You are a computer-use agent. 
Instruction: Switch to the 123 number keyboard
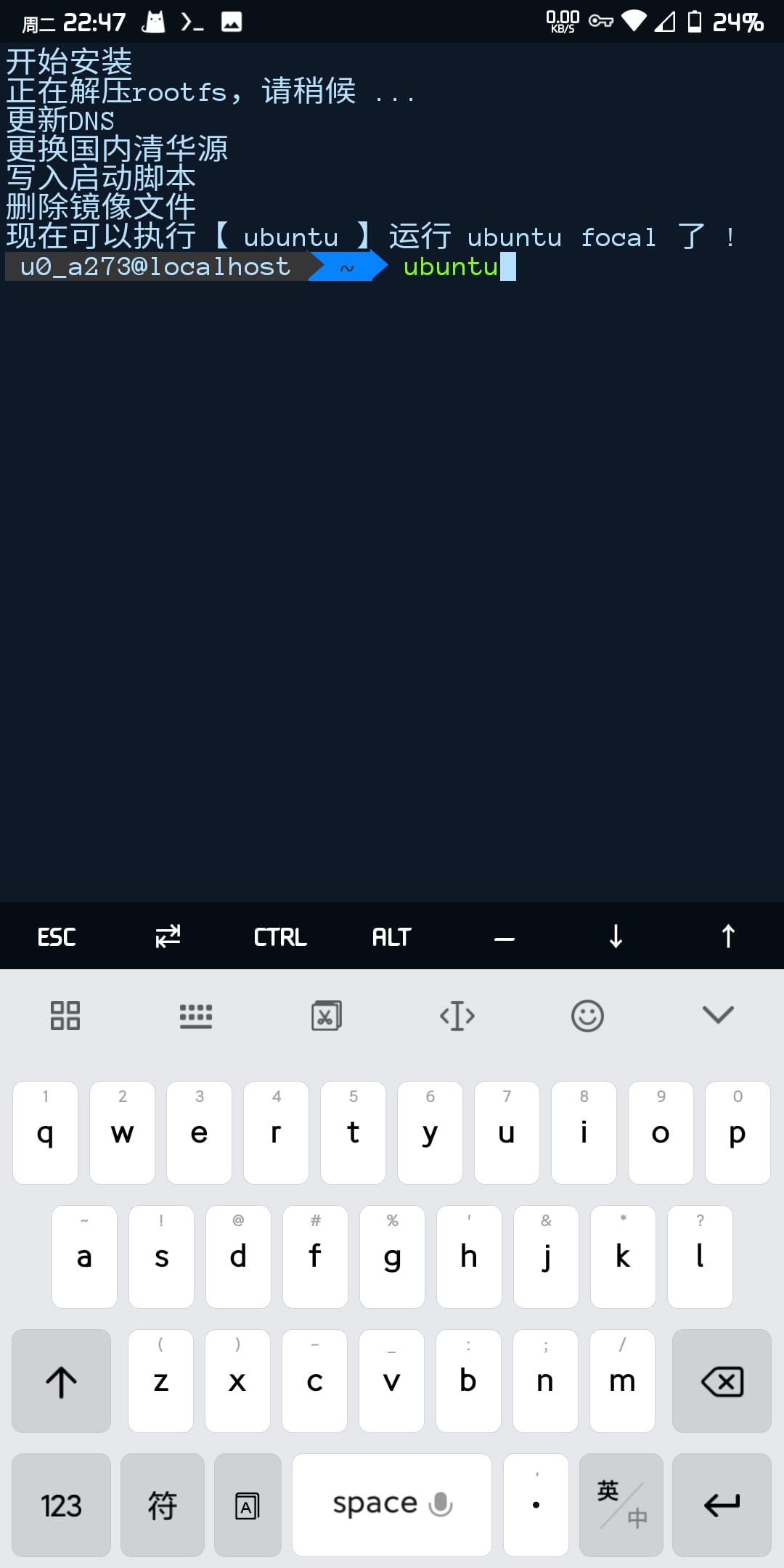62,1505
